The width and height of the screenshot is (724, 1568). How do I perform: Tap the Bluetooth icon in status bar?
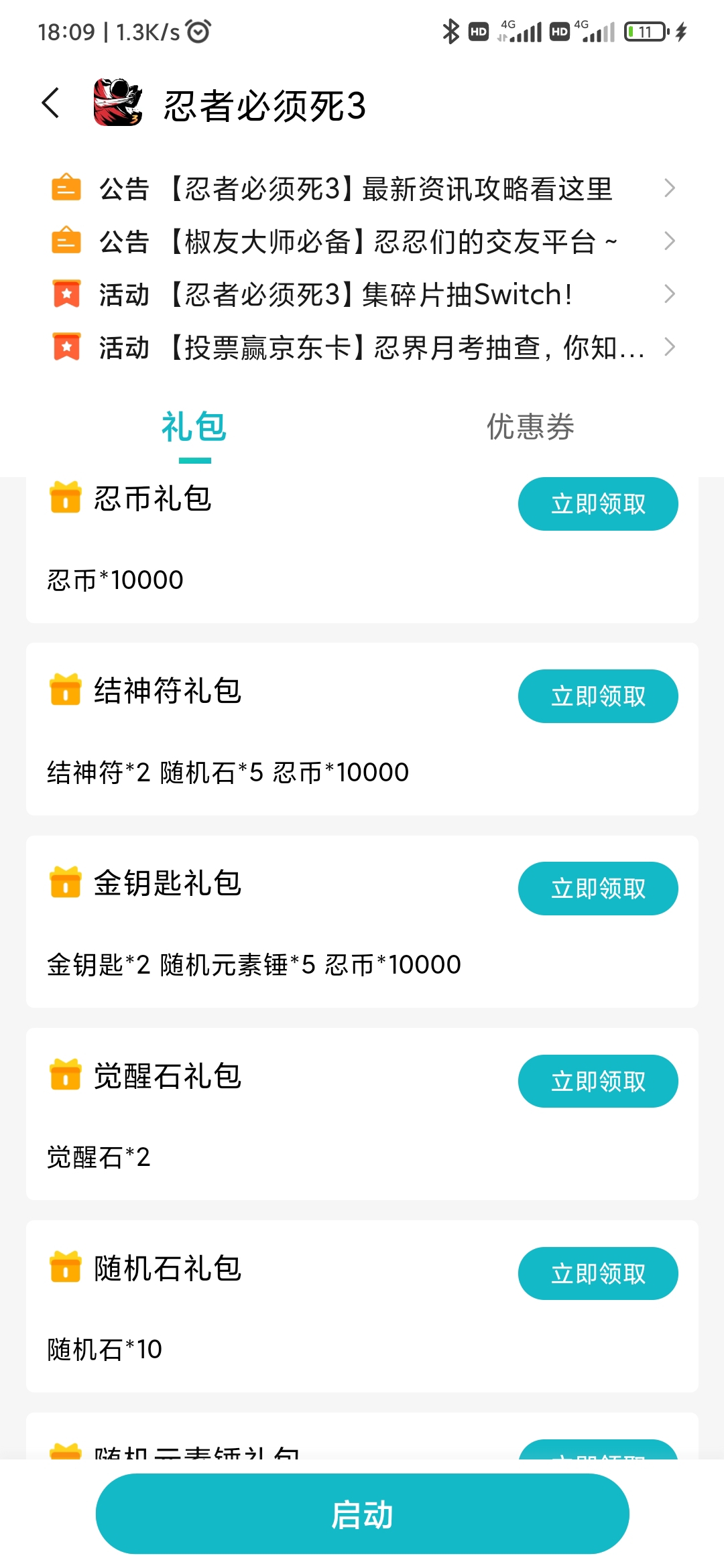(450, 30)
